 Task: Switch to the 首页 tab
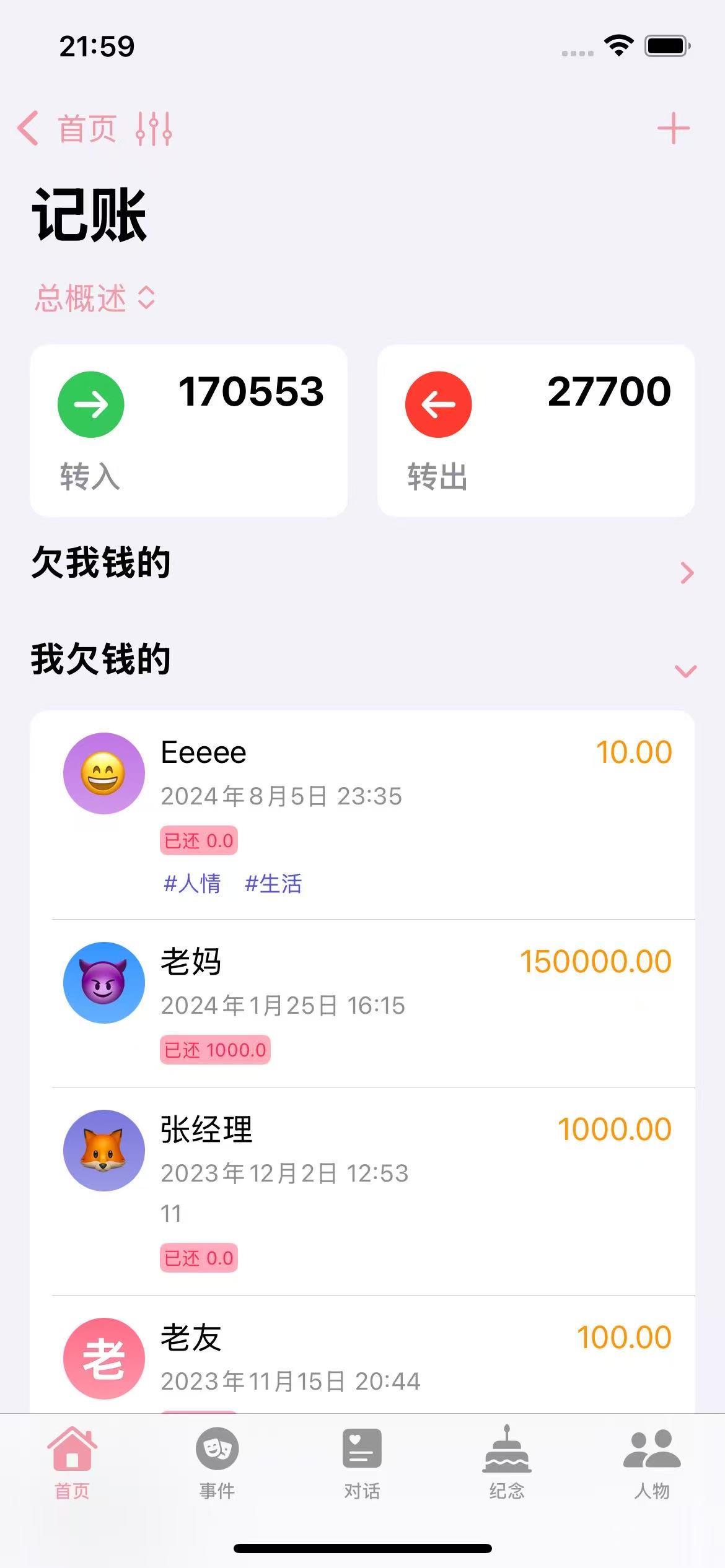click(x=72, y=1463)
